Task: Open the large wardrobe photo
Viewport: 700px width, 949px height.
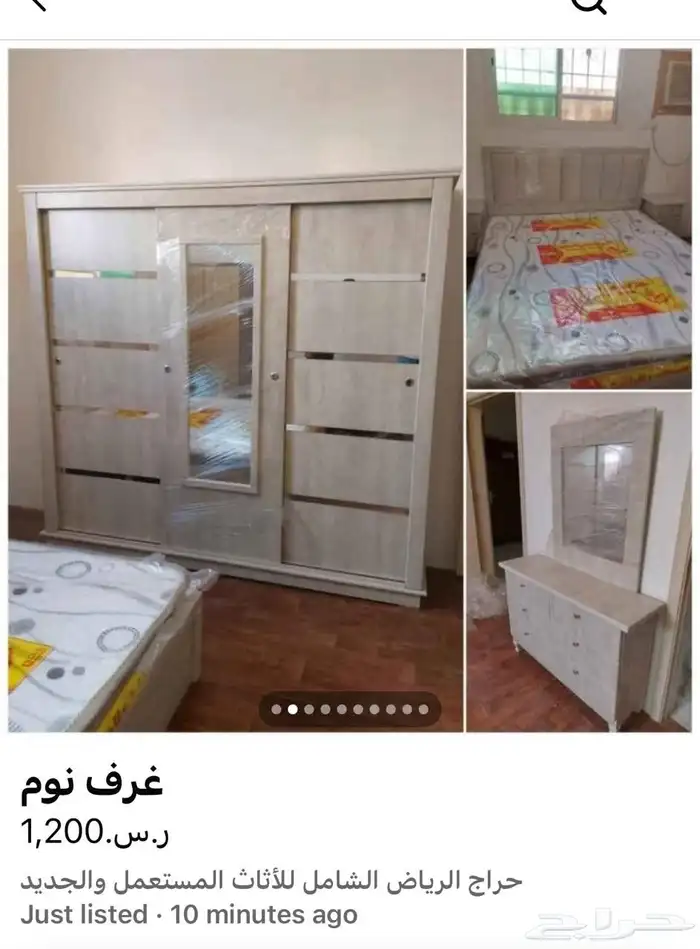Action: pos(235,390)
